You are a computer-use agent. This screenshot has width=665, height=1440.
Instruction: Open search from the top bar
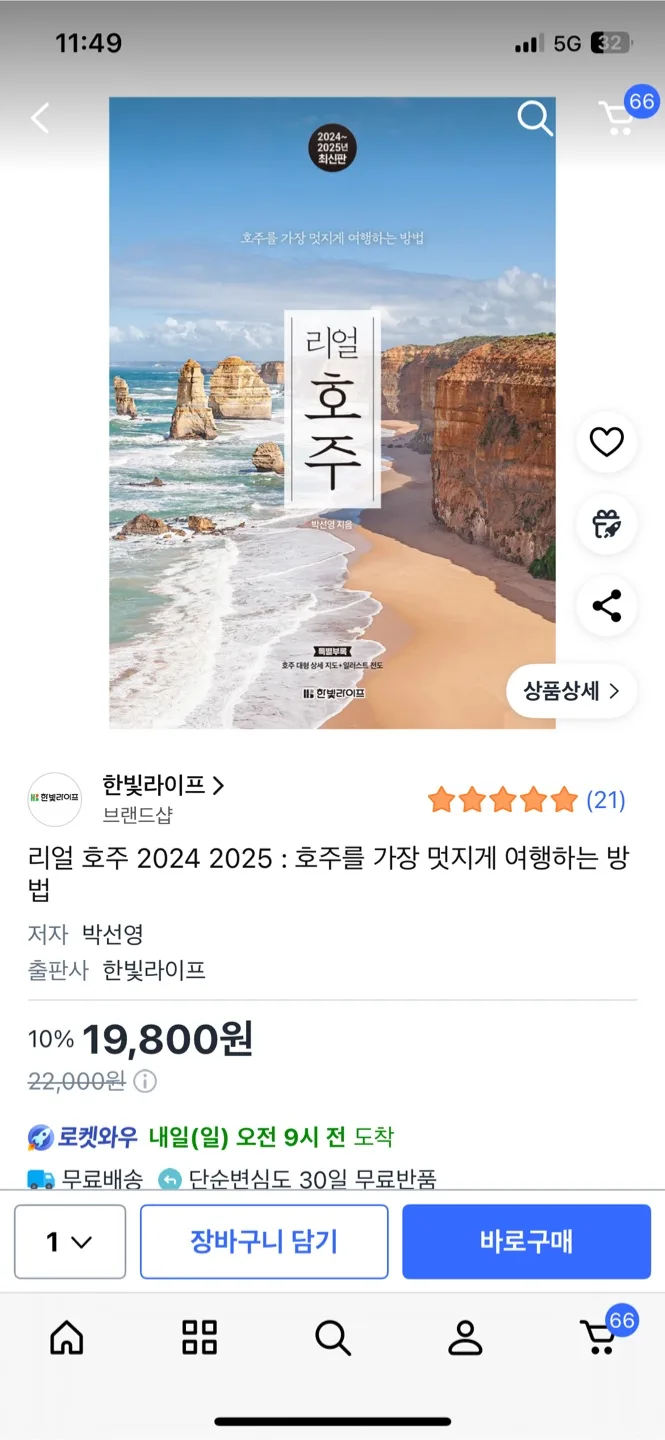[534, 119]
